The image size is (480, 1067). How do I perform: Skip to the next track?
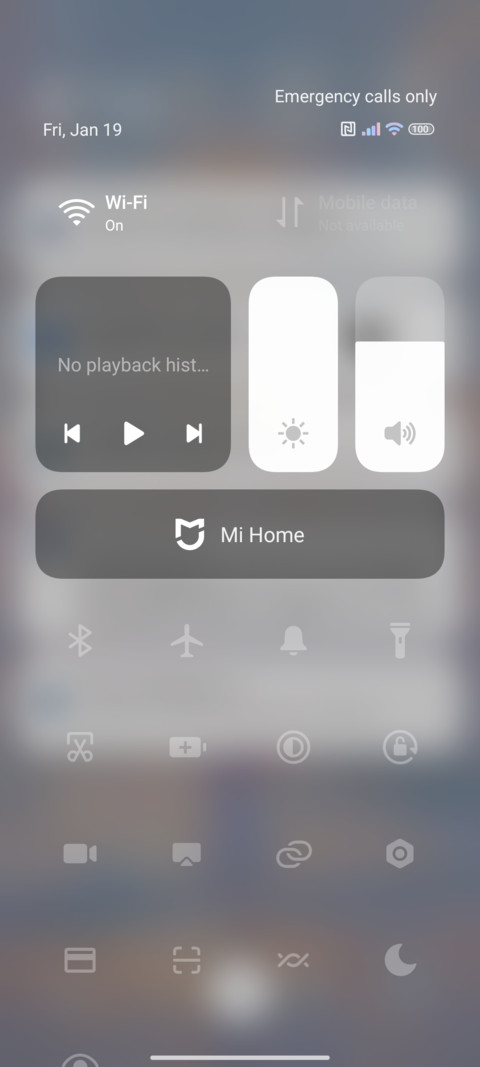pos(194,433)
